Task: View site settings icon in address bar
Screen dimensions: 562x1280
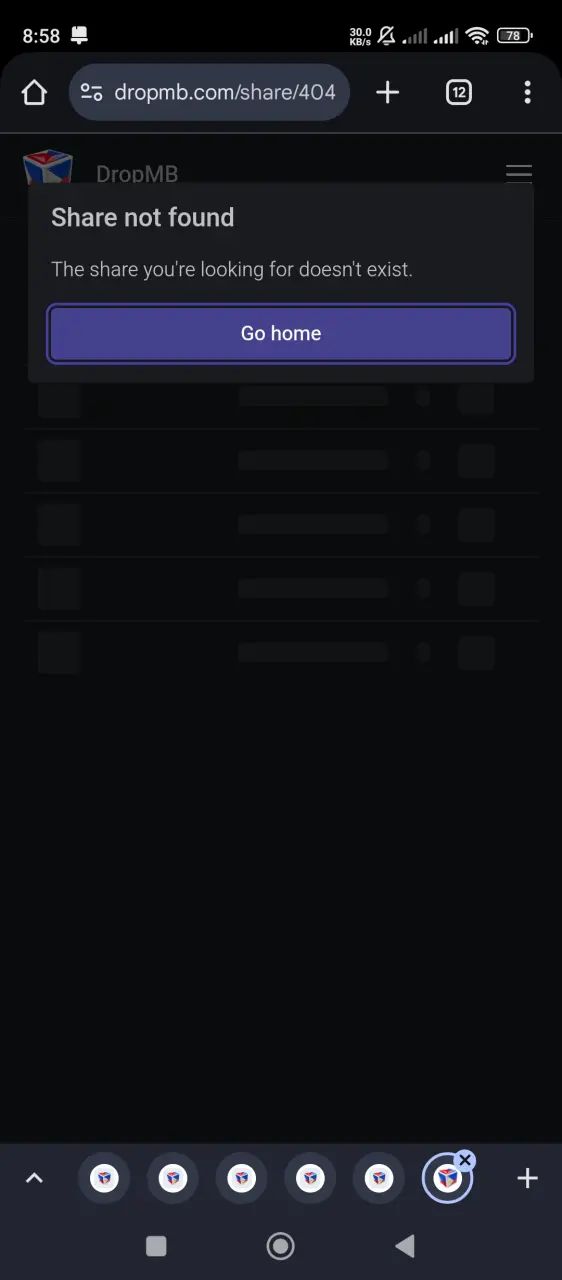Action: (x=91, y=93)
